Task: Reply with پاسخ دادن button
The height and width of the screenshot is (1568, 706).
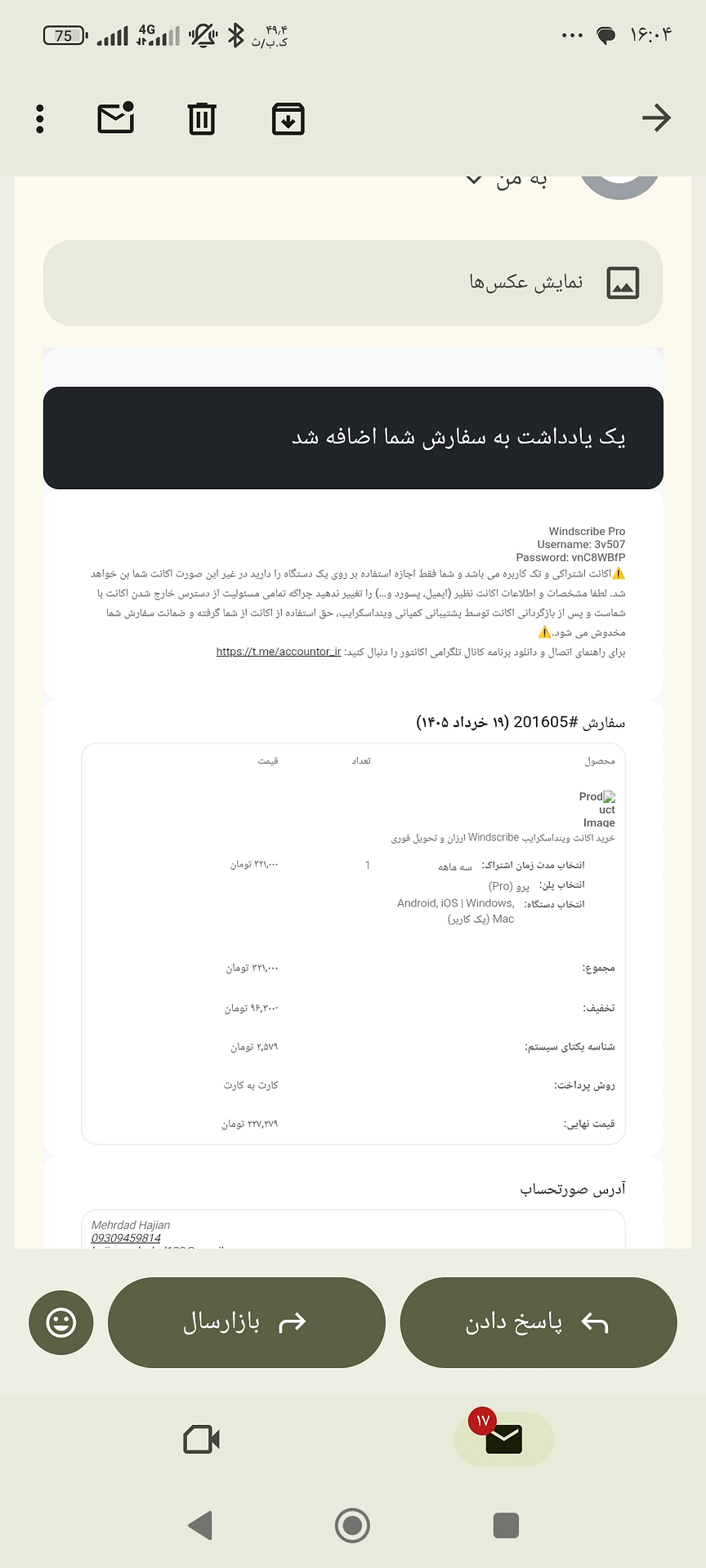Action: (538, 1322)
